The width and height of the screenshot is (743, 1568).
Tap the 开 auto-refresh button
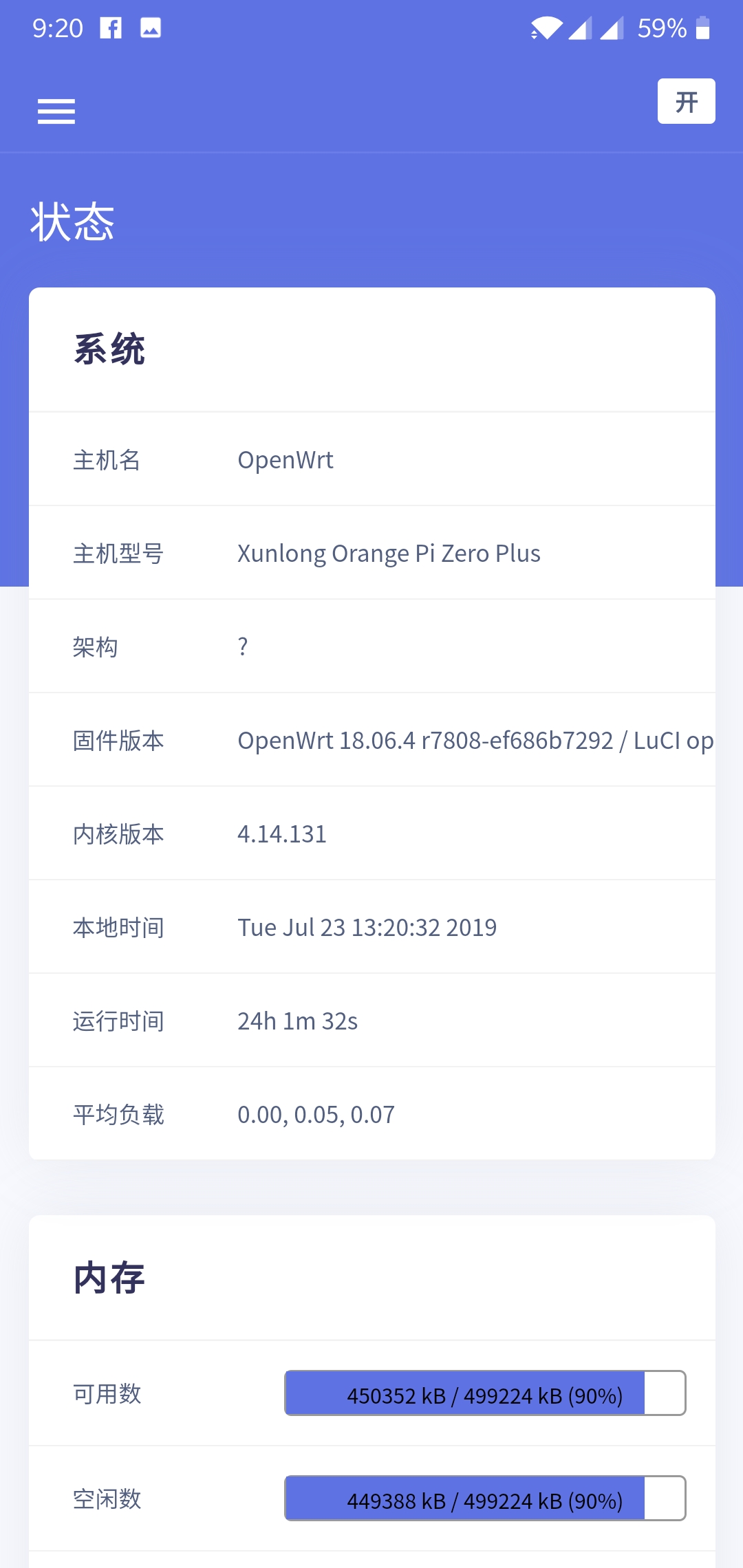(x=686, y=101)
